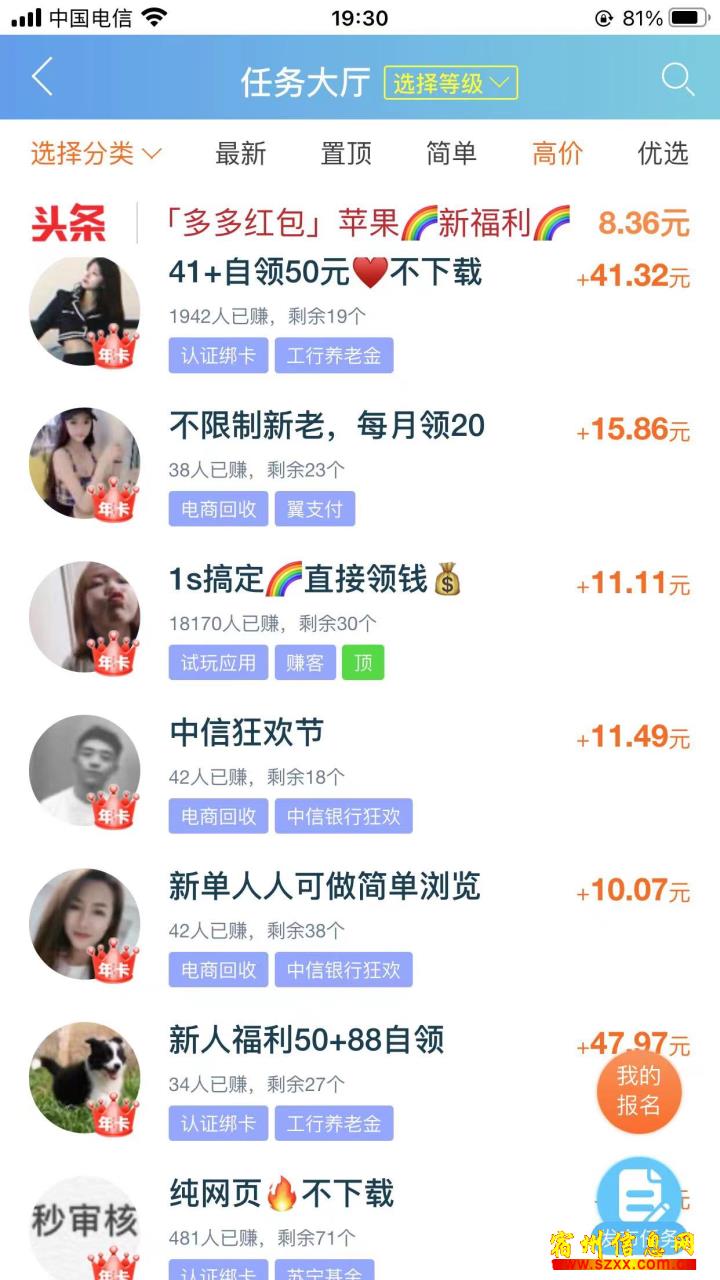The height and width of the screenshot is (1280, 720).
Task: Open task 纯网页 不下载
Action: 282,1194
